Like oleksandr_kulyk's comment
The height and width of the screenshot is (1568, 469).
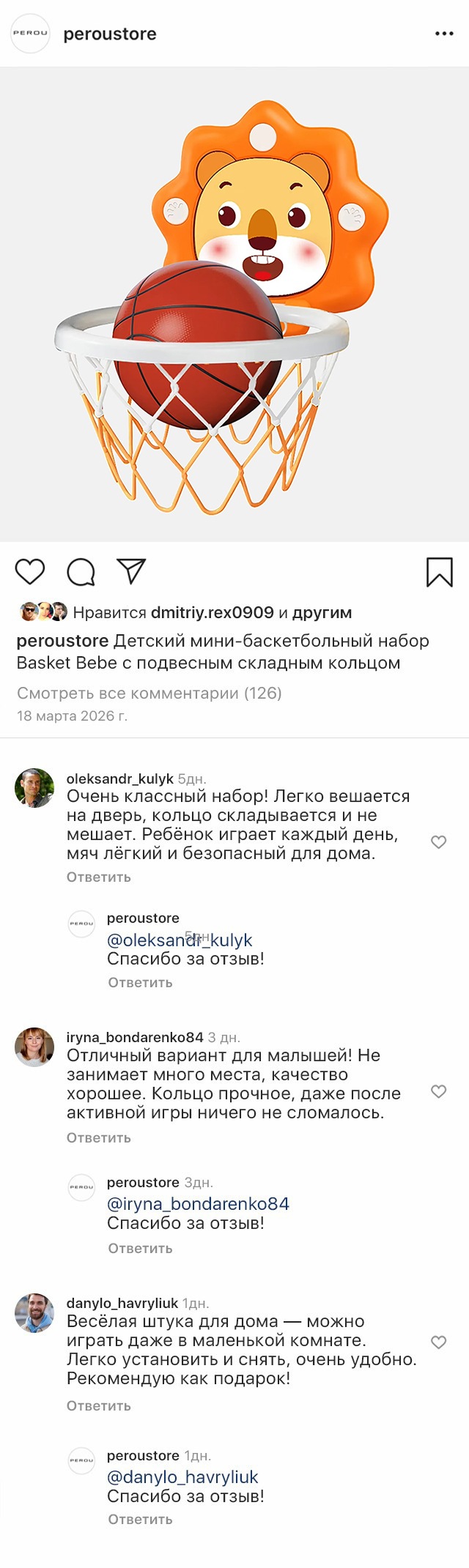[438, 841]
